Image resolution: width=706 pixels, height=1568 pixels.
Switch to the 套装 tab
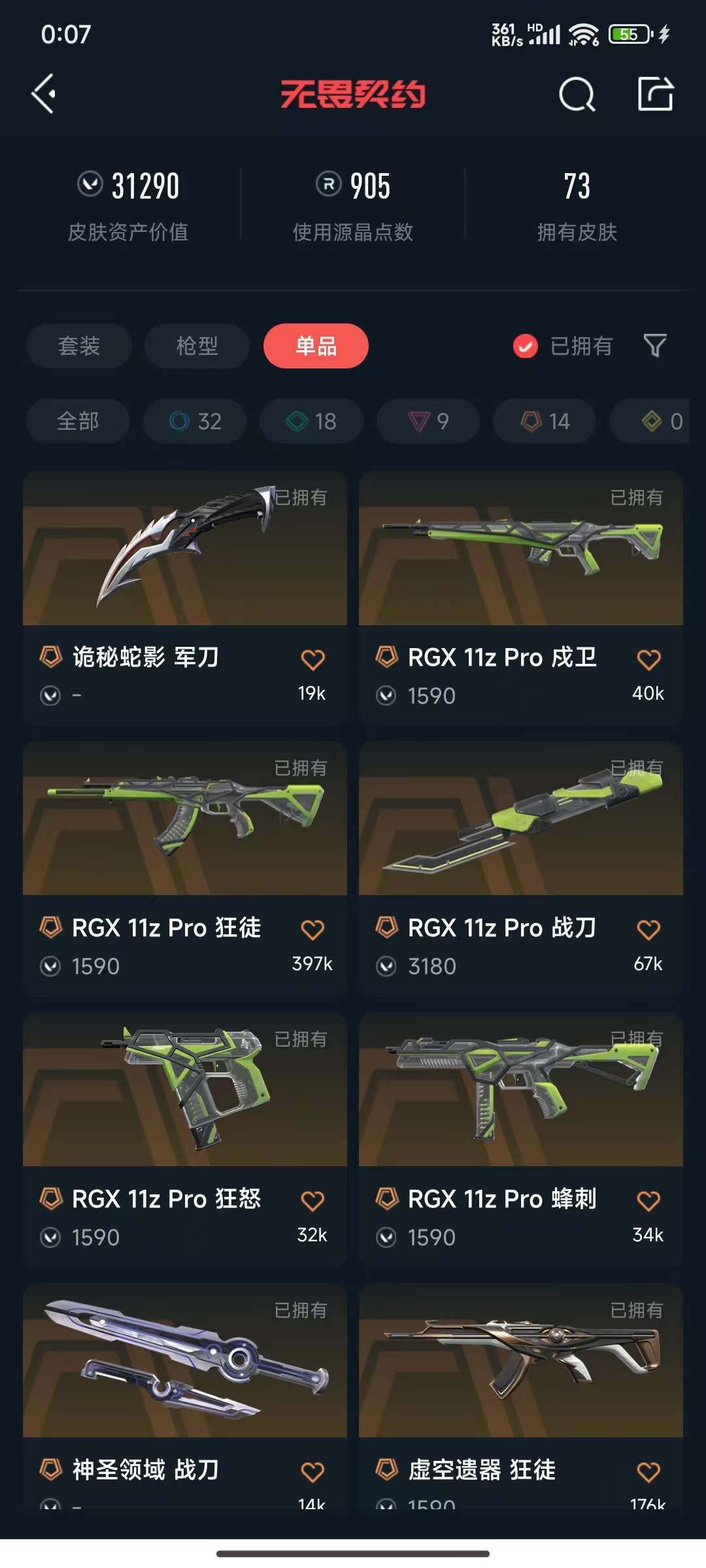click(79, 346)
